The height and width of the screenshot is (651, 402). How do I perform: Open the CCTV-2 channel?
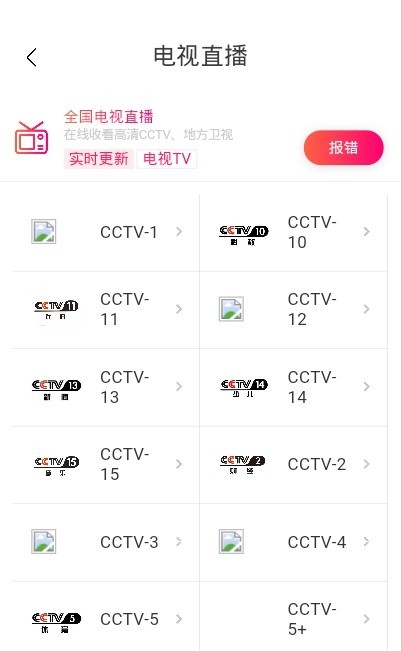coord(294,465)
